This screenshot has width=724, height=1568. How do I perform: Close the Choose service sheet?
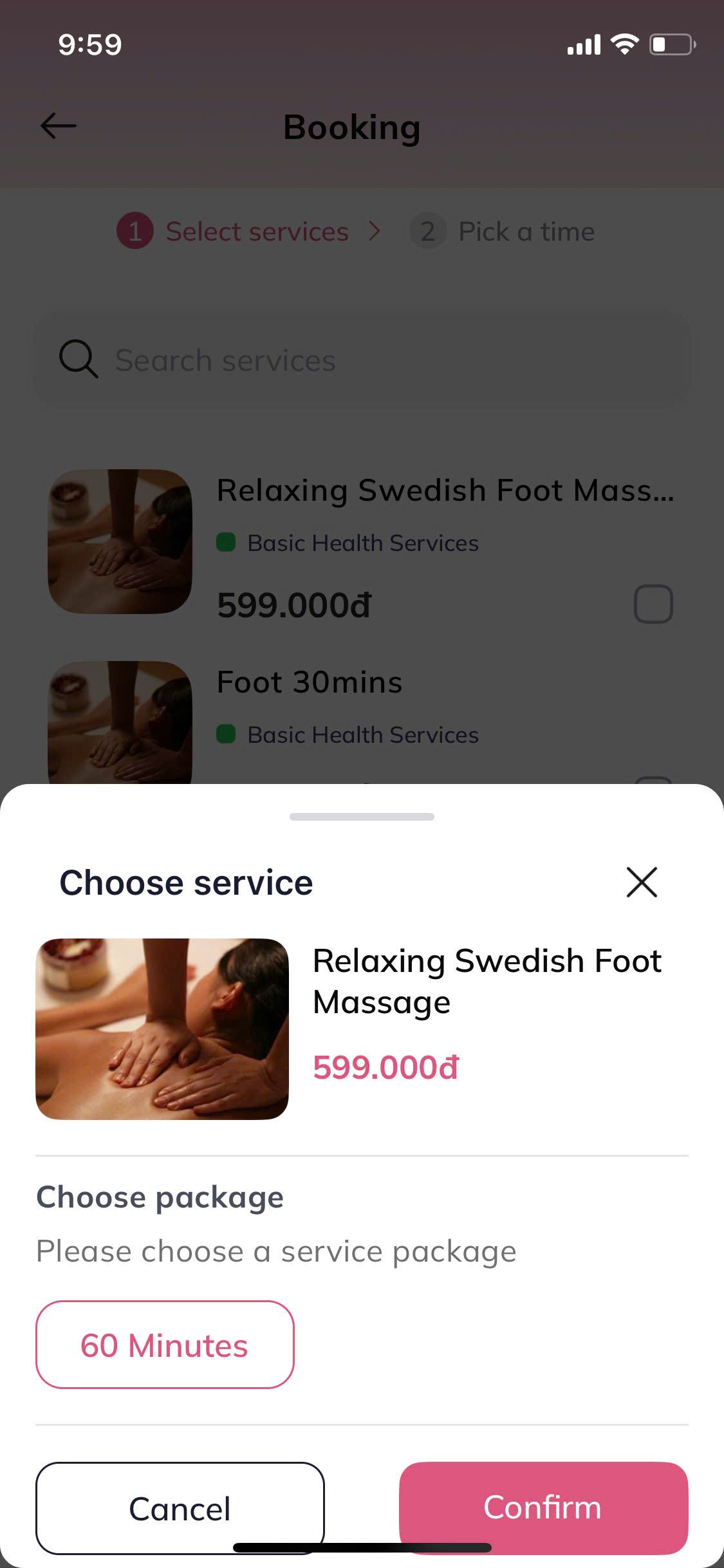click(x=642, y=882)
